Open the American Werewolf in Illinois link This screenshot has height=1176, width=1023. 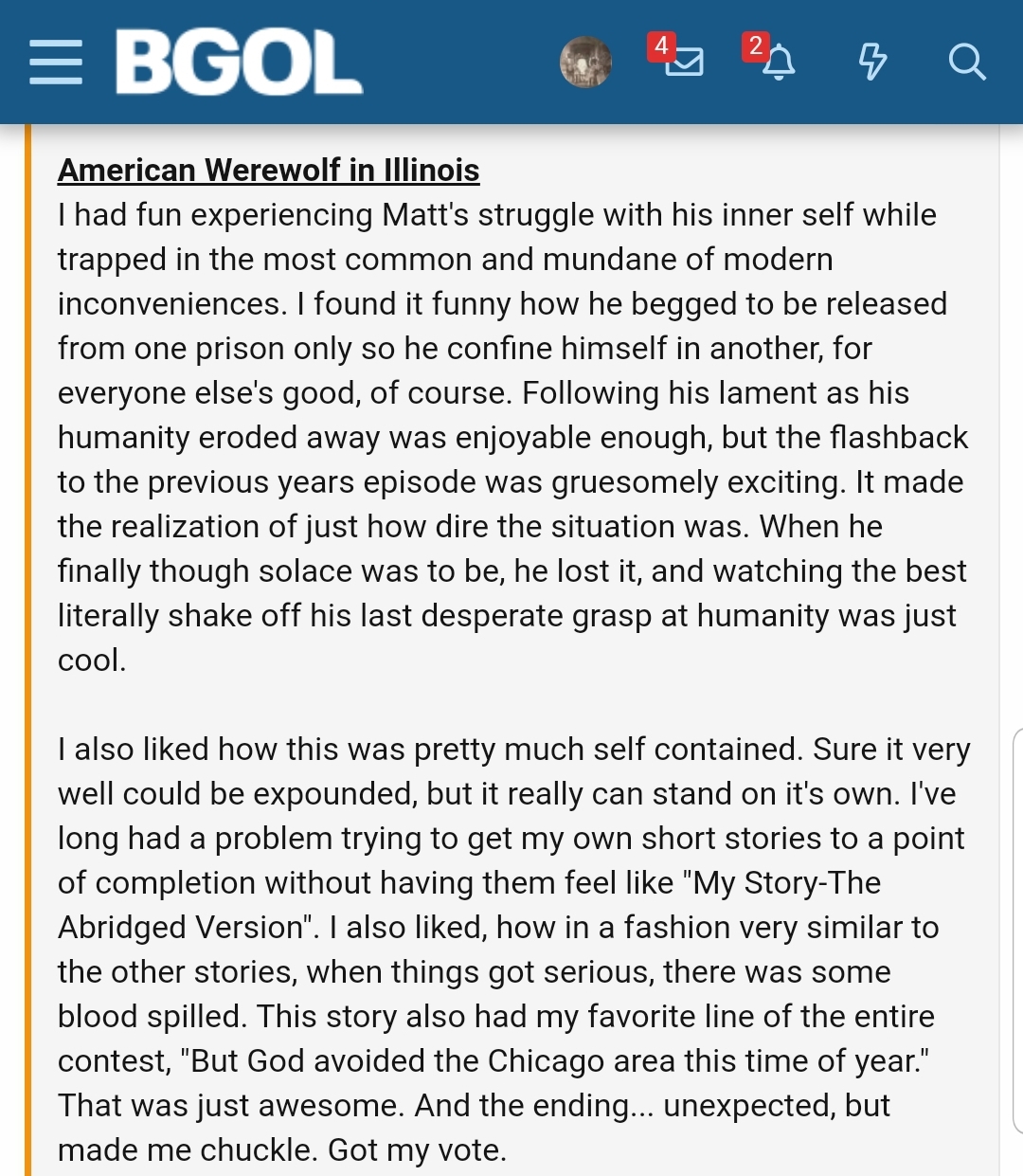(269, 171)
